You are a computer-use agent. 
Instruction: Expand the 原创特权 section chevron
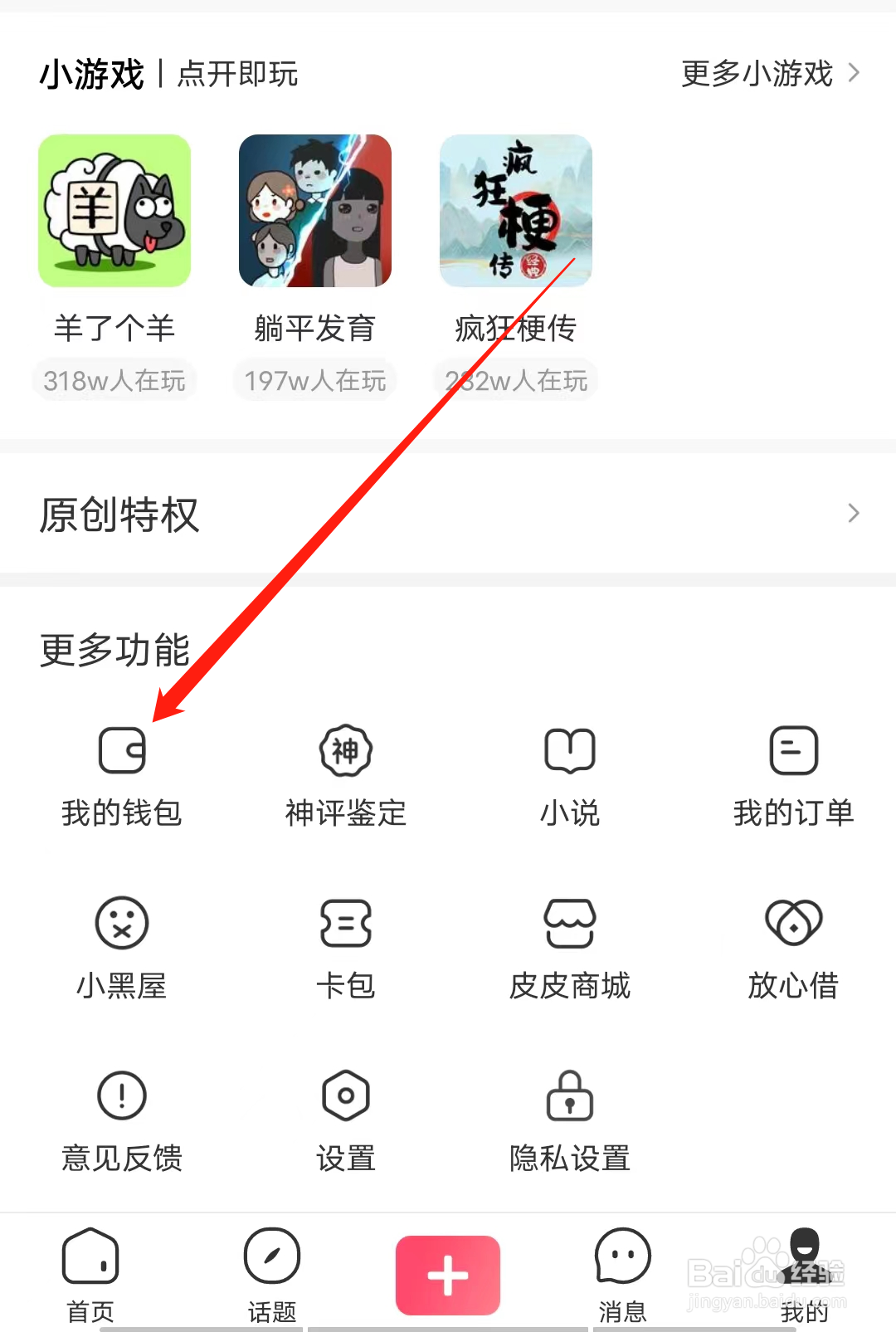pos(853,514)
